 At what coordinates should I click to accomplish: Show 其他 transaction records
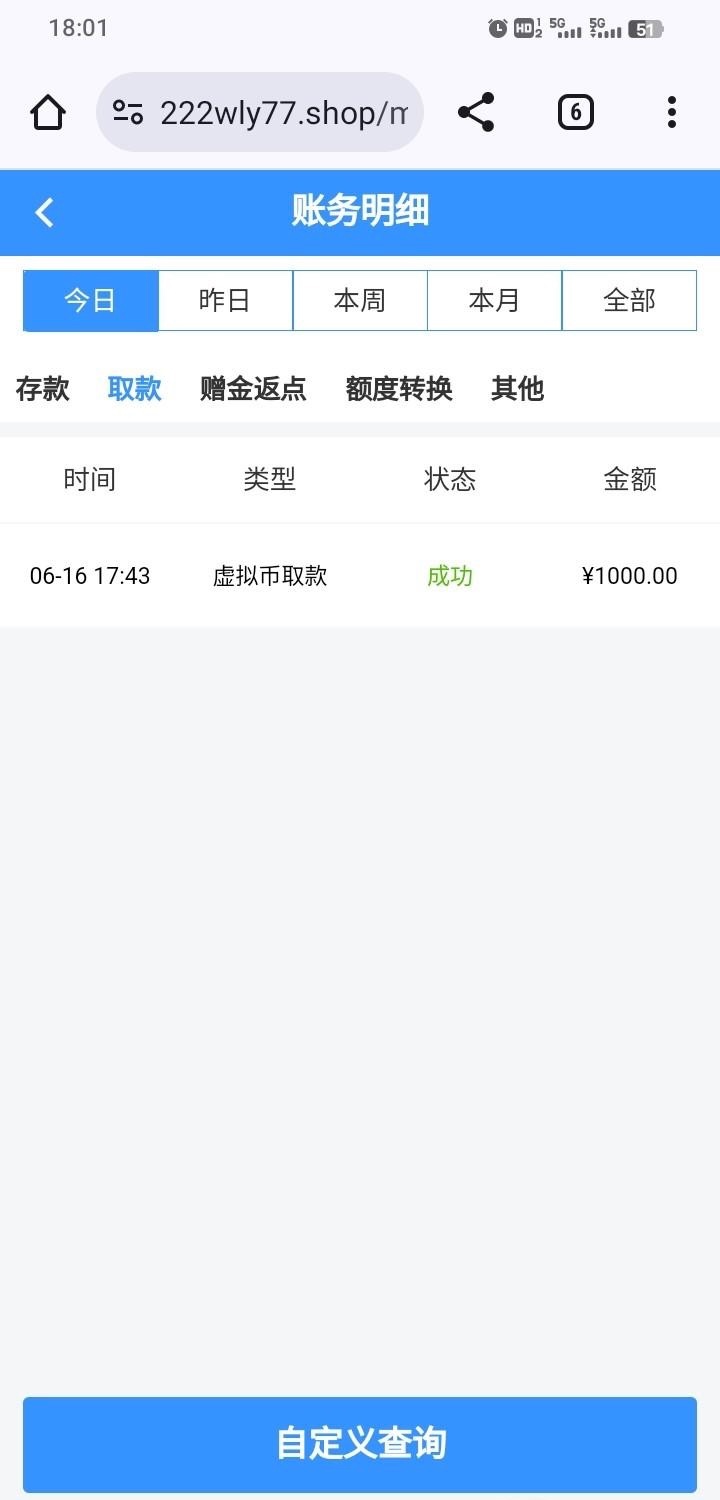pos(516,389)
